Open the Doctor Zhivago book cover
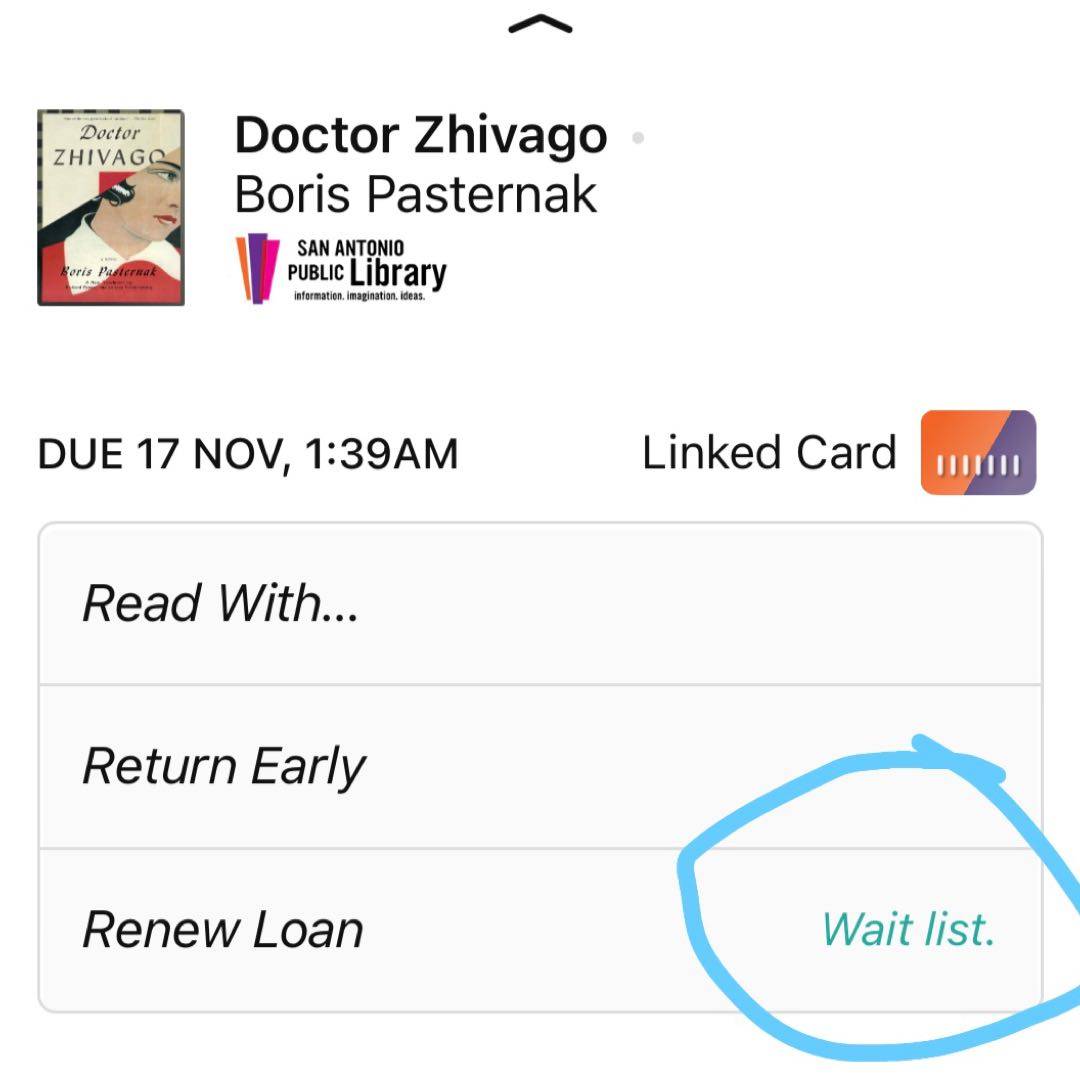 point(111,207)
